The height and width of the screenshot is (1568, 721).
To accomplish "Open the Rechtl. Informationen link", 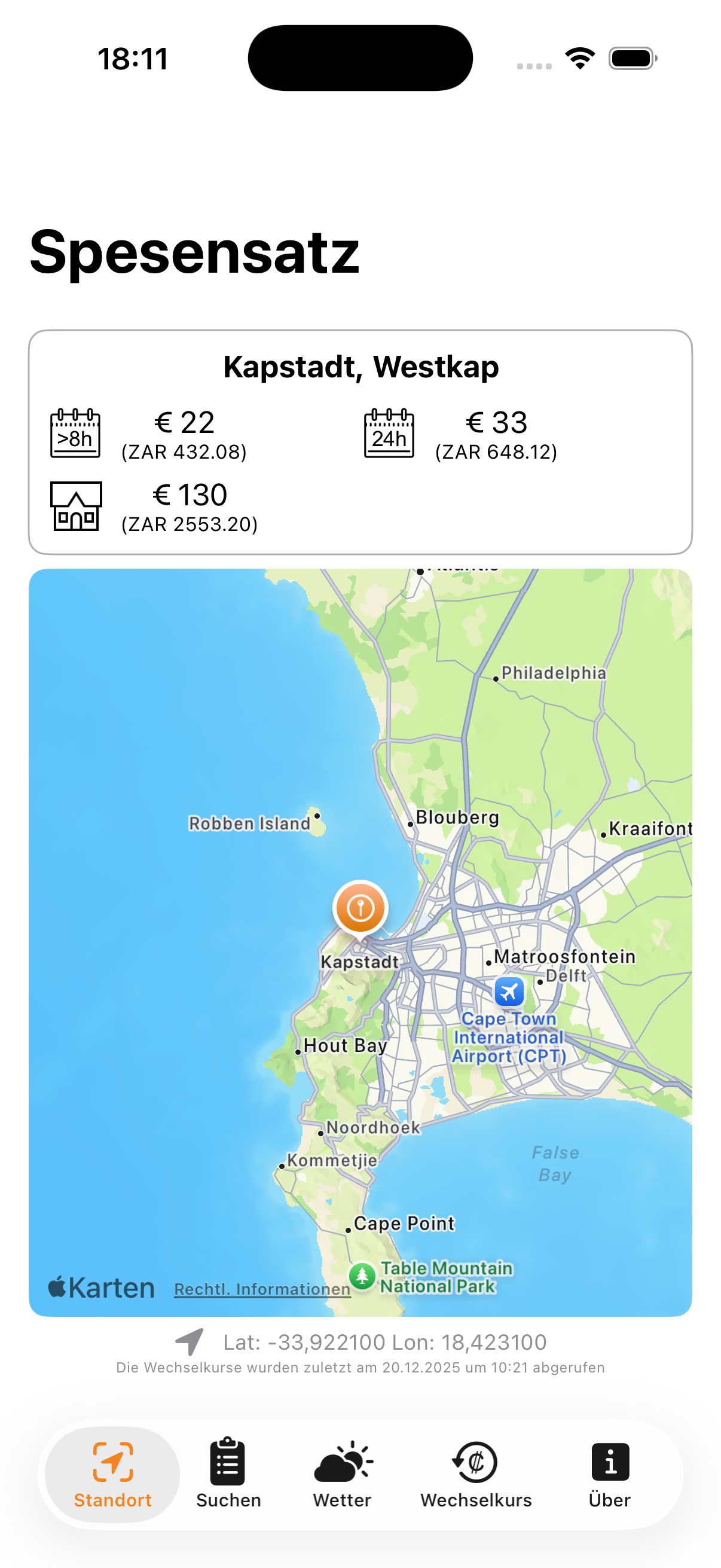I will [x=262, y=1289].
